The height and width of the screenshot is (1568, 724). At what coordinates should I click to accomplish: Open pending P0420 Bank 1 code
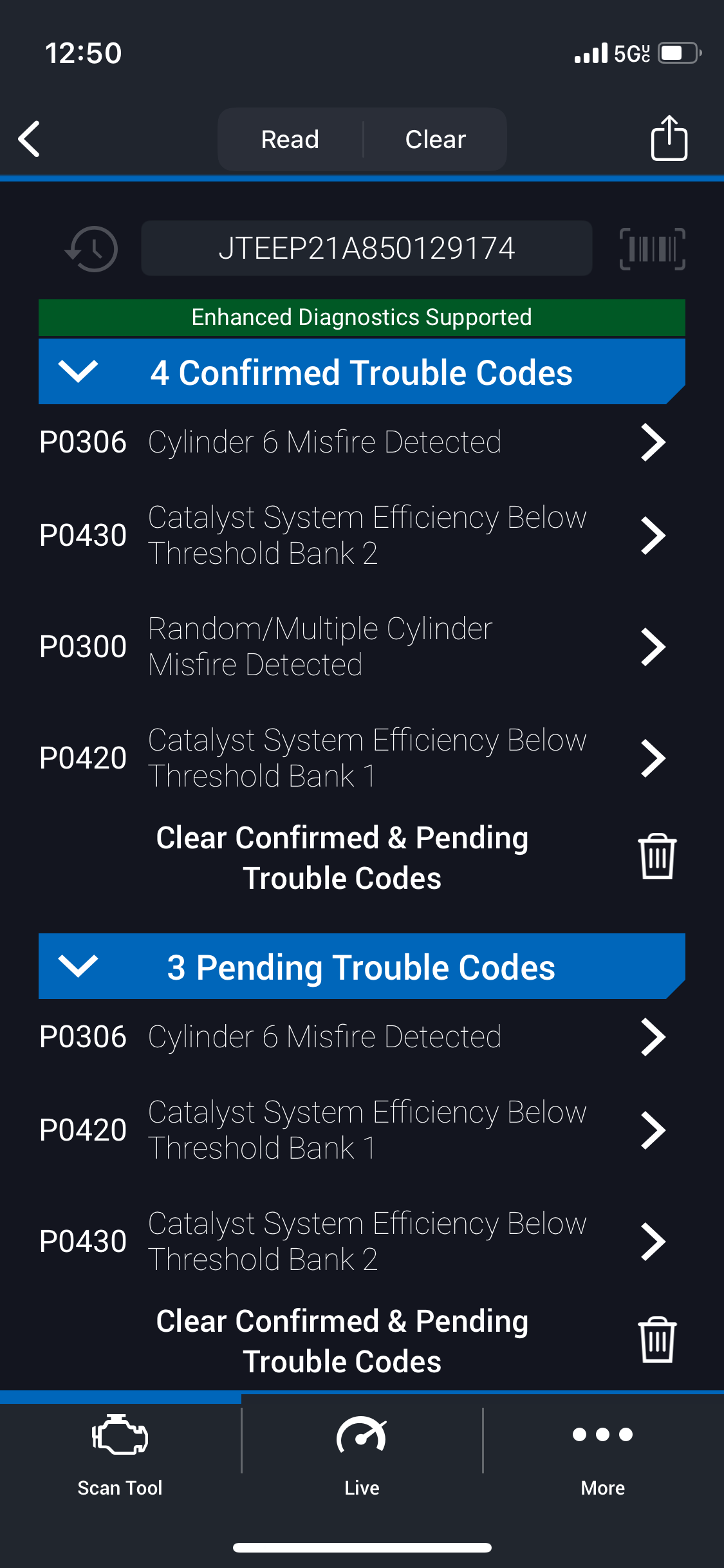(353, 1130)
